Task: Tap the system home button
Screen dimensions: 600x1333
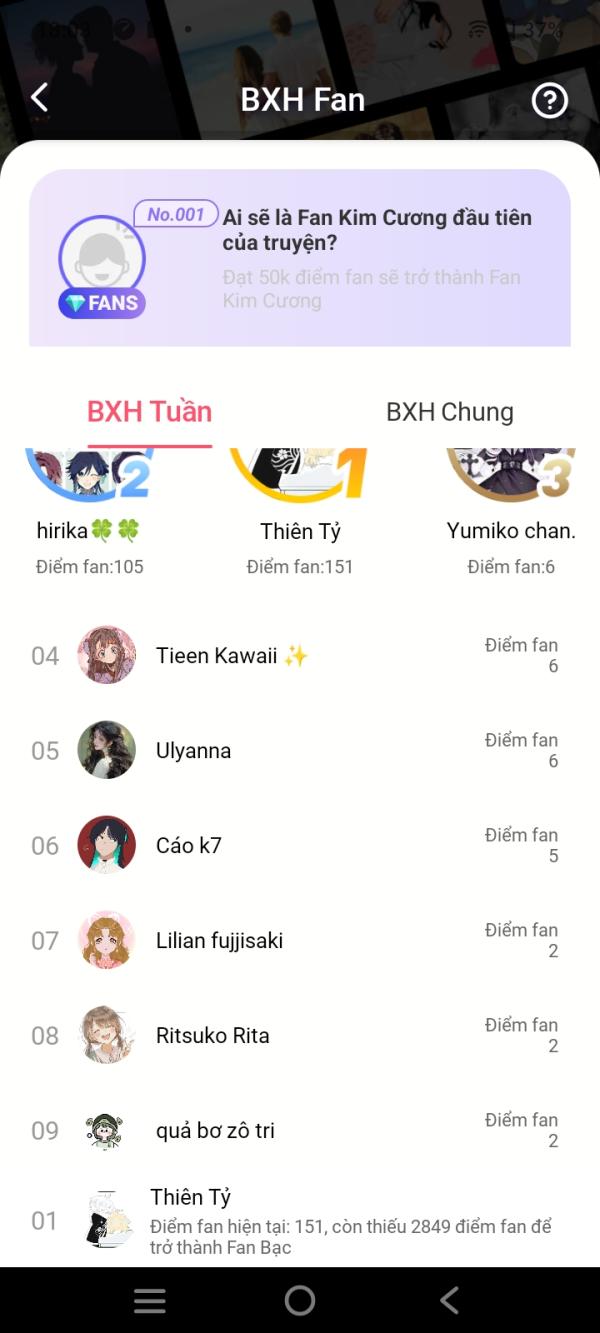Action: coord(300,1300)
